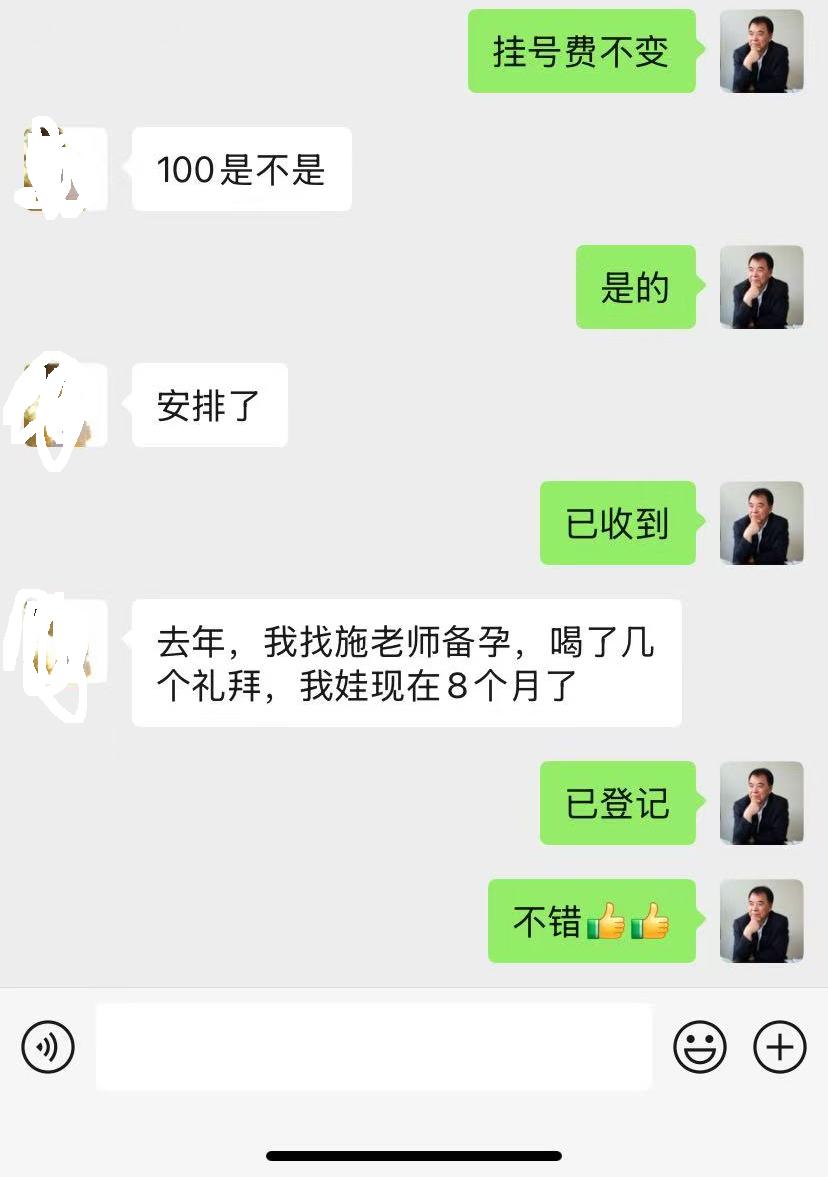The height and width of the screenshot is (1177, 828).
Task: Tap the contact avatar beside '100是不是'
Action: click(60, 169)
